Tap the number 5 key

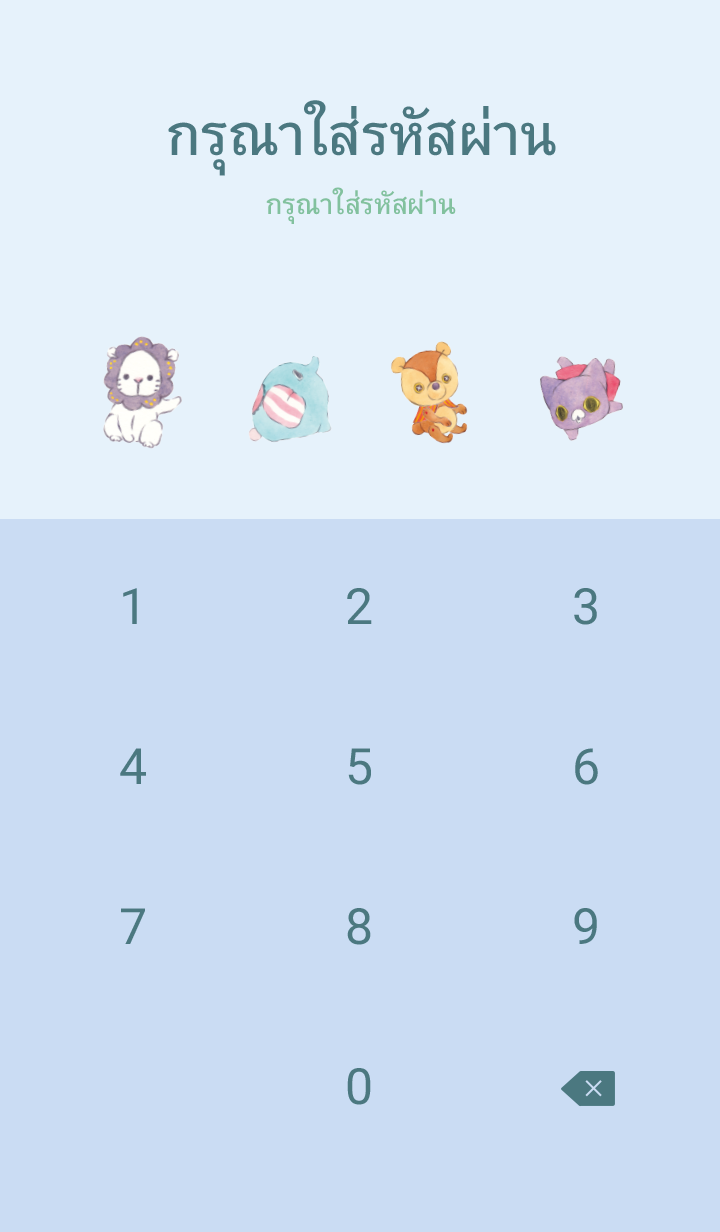tap(359, 767)
